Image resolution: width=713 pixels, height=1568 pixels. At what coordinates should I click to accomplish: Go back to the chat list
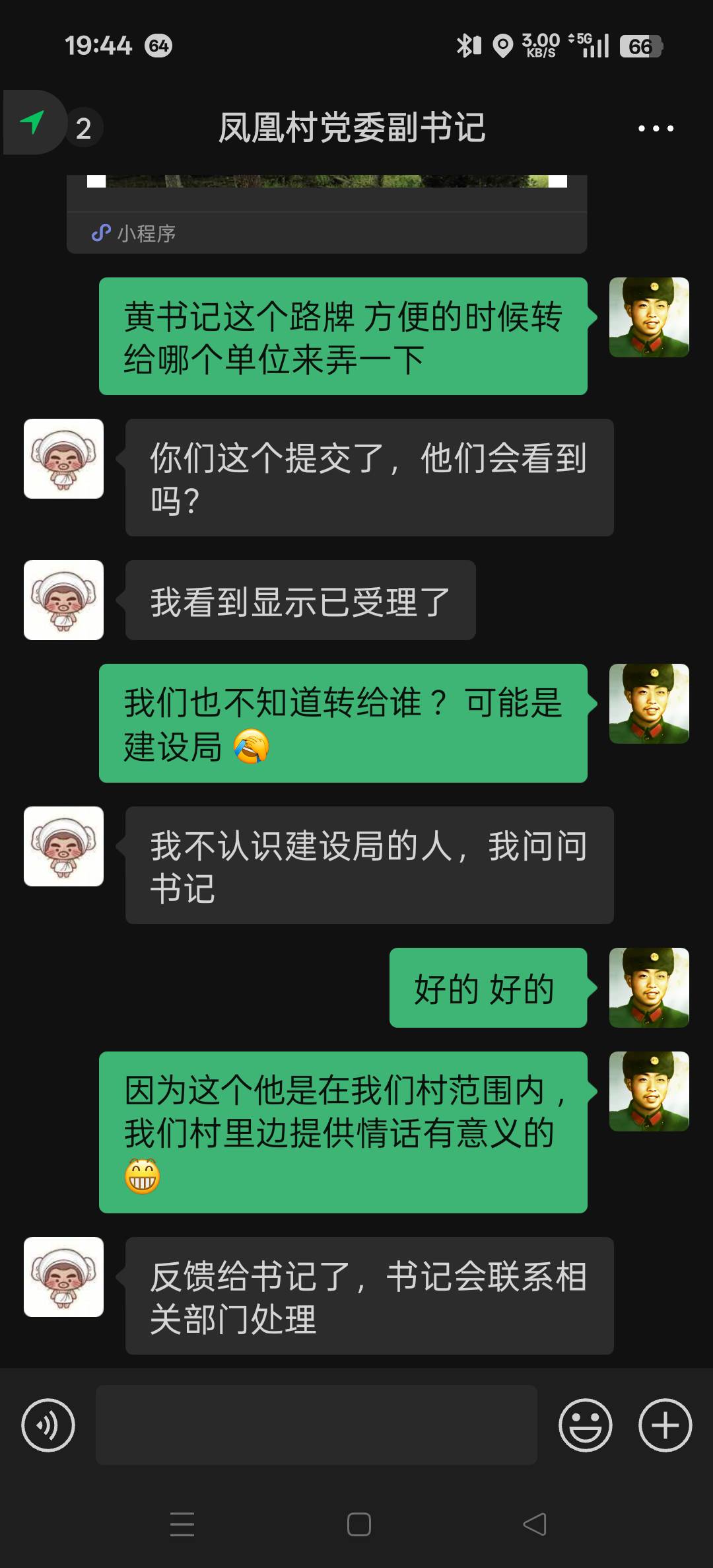point(33,124)
